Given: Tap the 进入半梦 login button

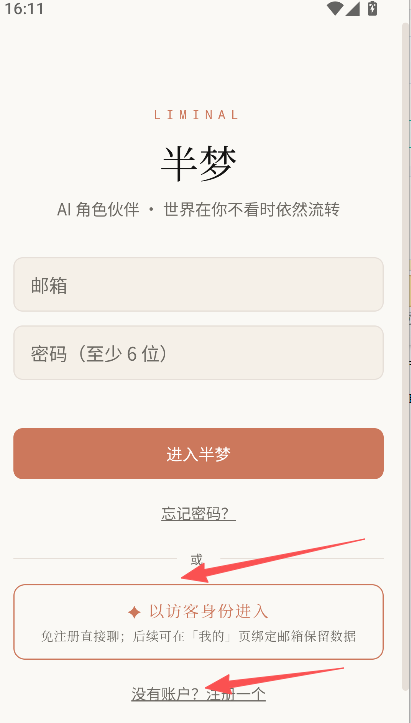Looking at the screenshot, I should 198,454.
